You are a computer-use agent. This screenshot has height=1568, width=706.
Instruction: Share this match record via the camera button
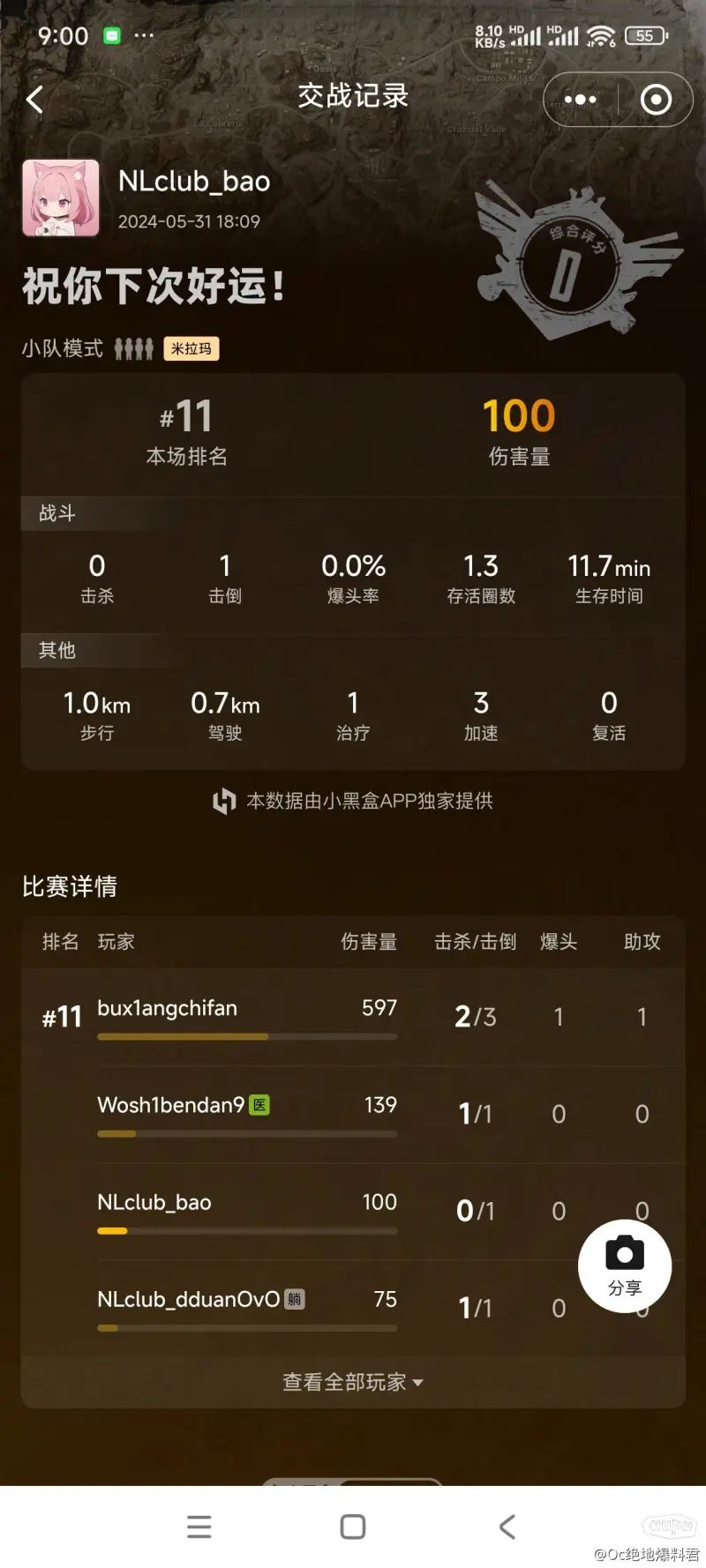[x=625, y=1266]
